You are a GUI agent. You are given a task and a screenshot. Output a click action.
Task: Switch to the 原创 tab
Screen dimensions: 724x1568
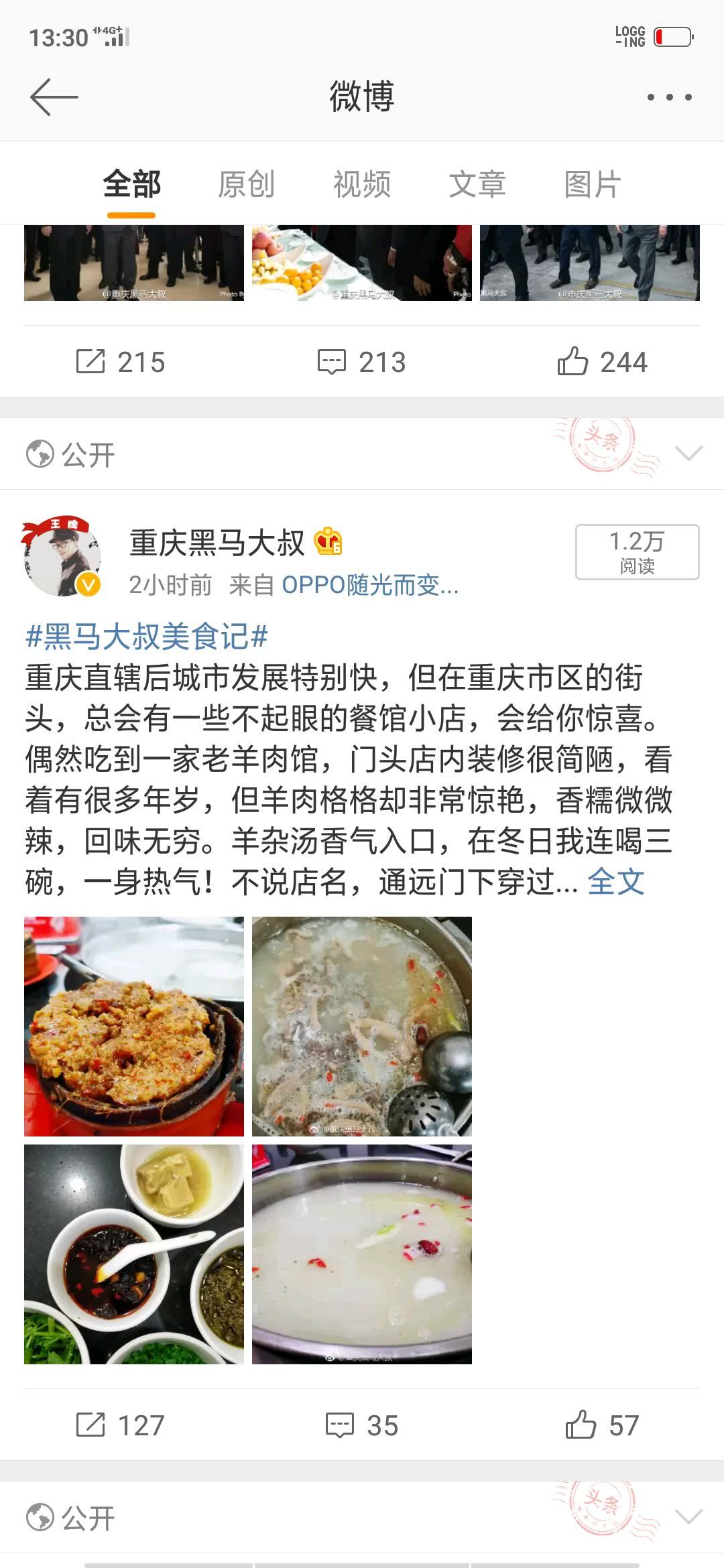pyautogui.click(x=246, y=184)
